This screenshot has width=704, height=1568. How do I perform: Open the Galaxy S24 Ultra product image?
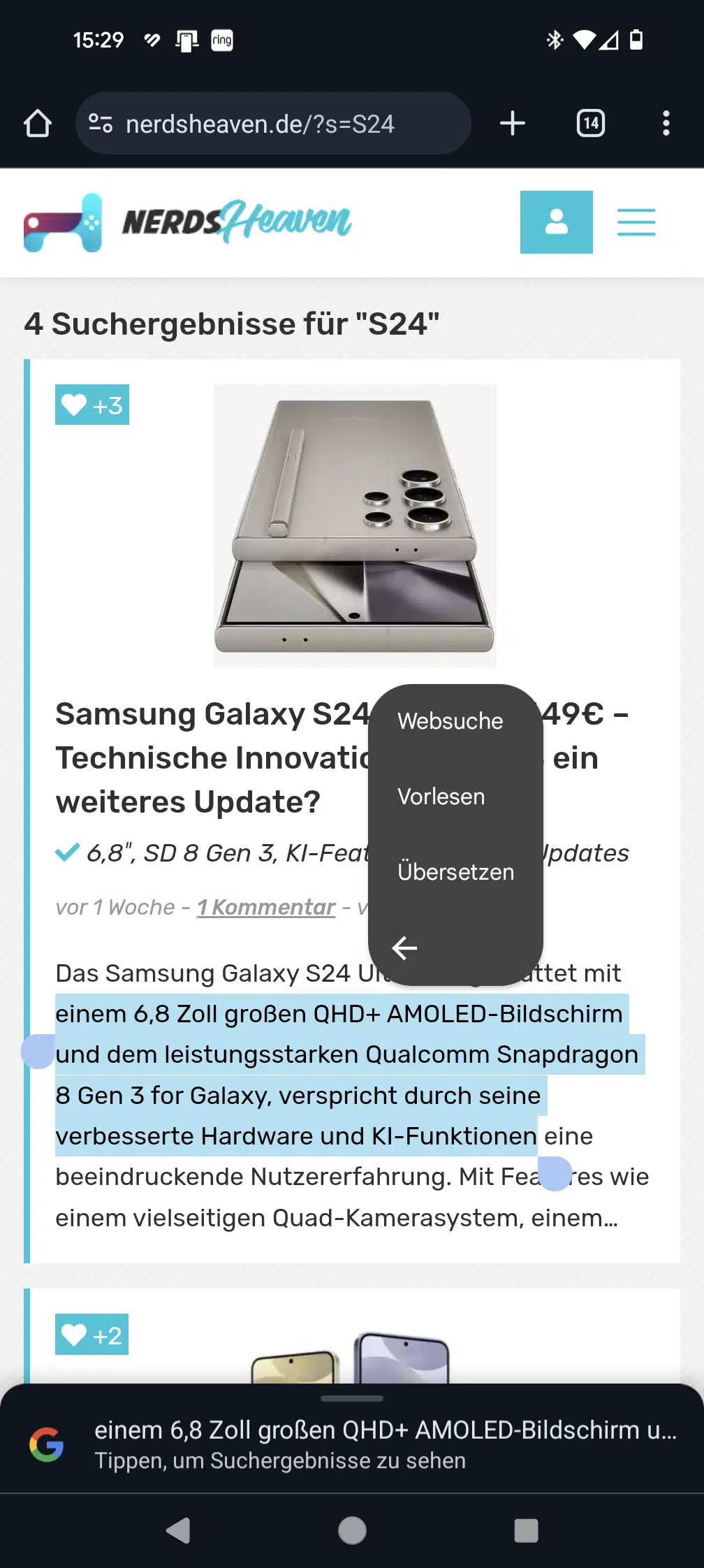tap(355, 525)
